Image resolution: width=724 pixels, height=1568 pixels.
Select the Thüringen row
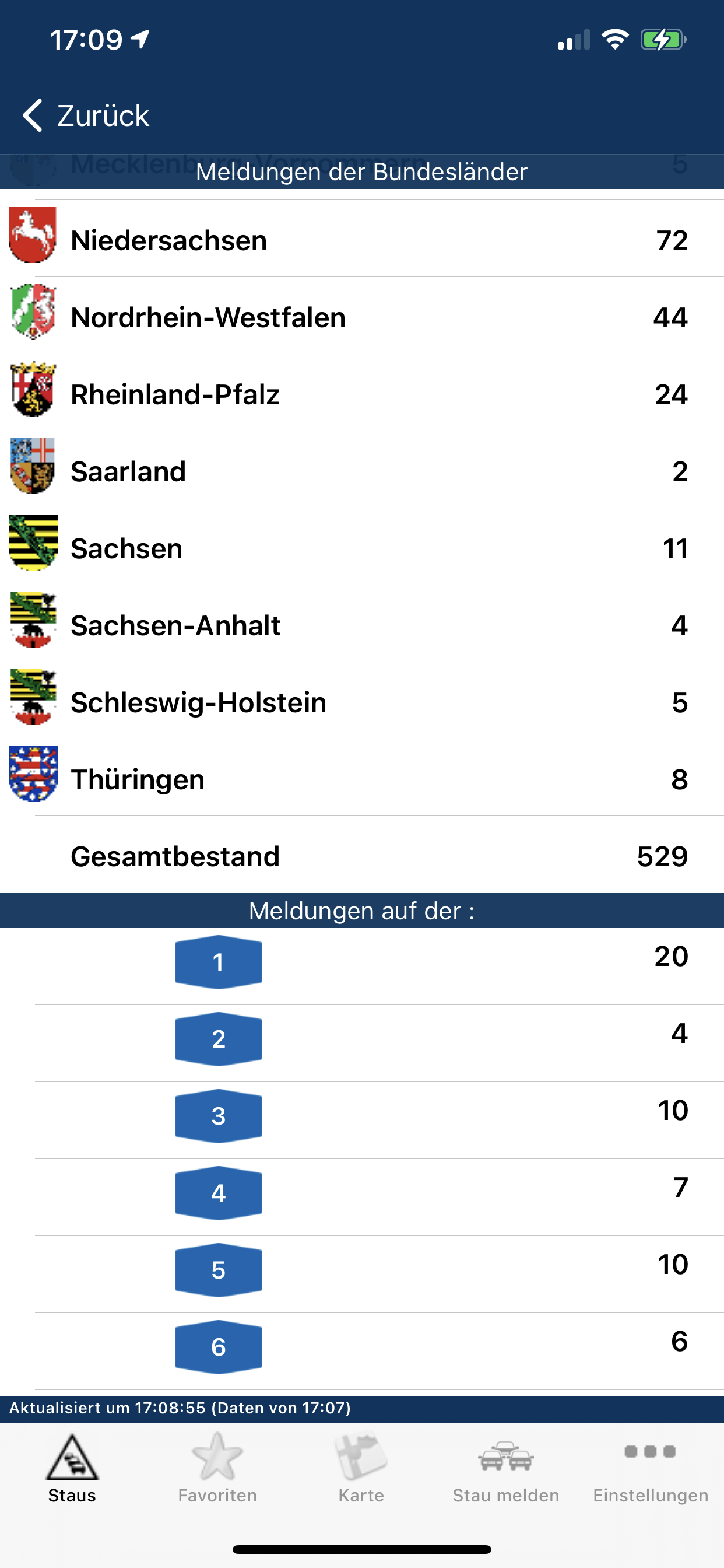click(x=362, y=779)
